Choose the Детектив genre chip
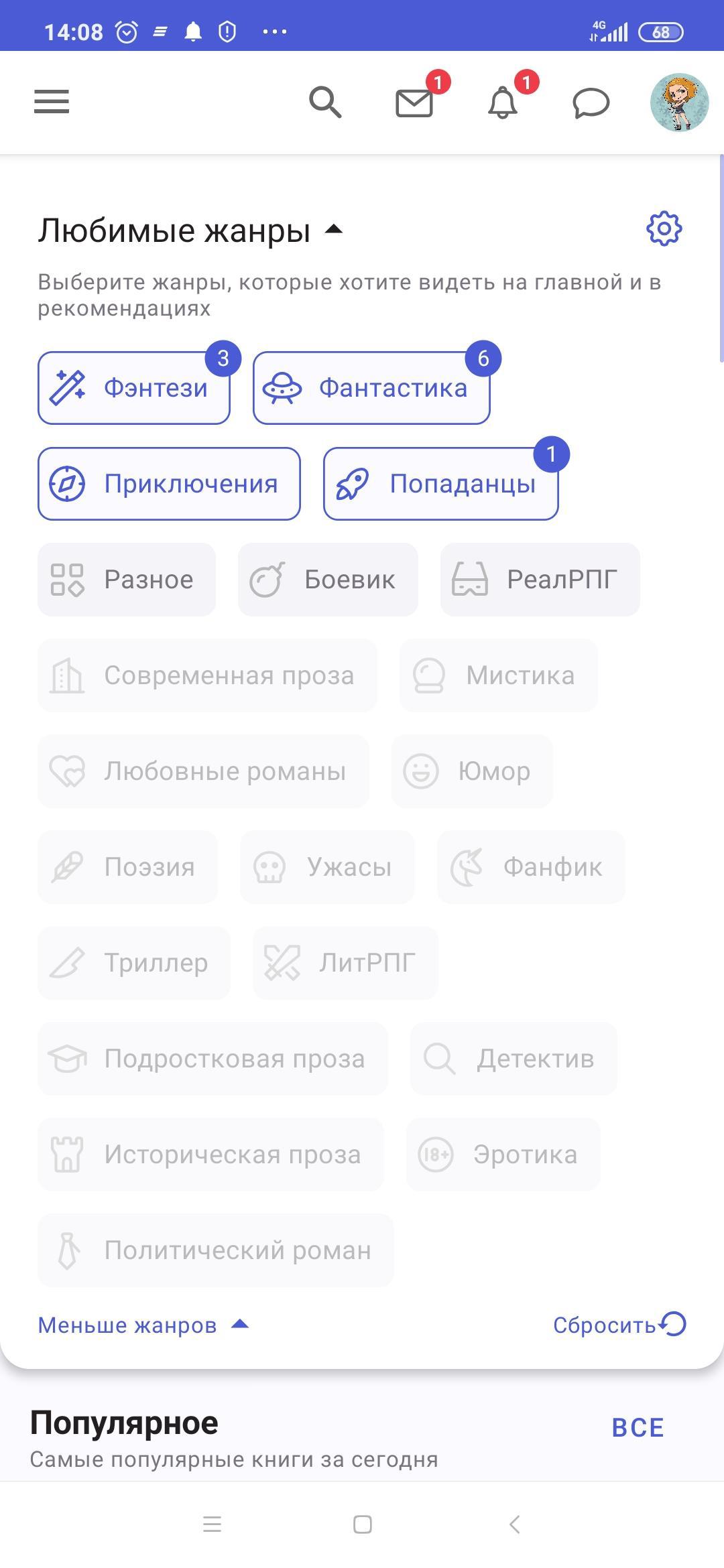This screenshot has height=1568, width=724. coord(514,1059)
